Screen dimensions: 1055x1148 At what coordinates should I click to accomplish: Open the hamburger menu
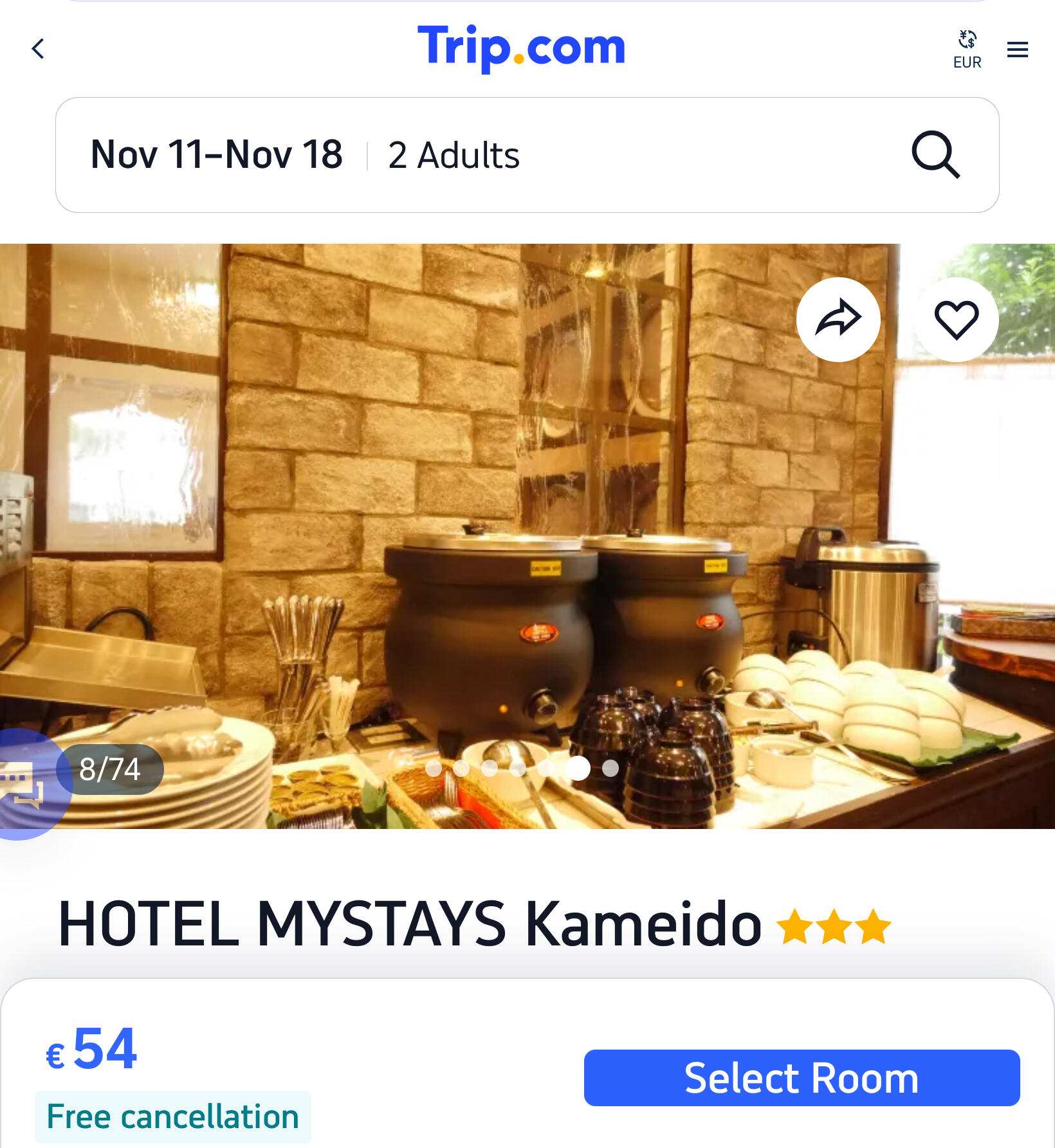tap(1017, 49)
